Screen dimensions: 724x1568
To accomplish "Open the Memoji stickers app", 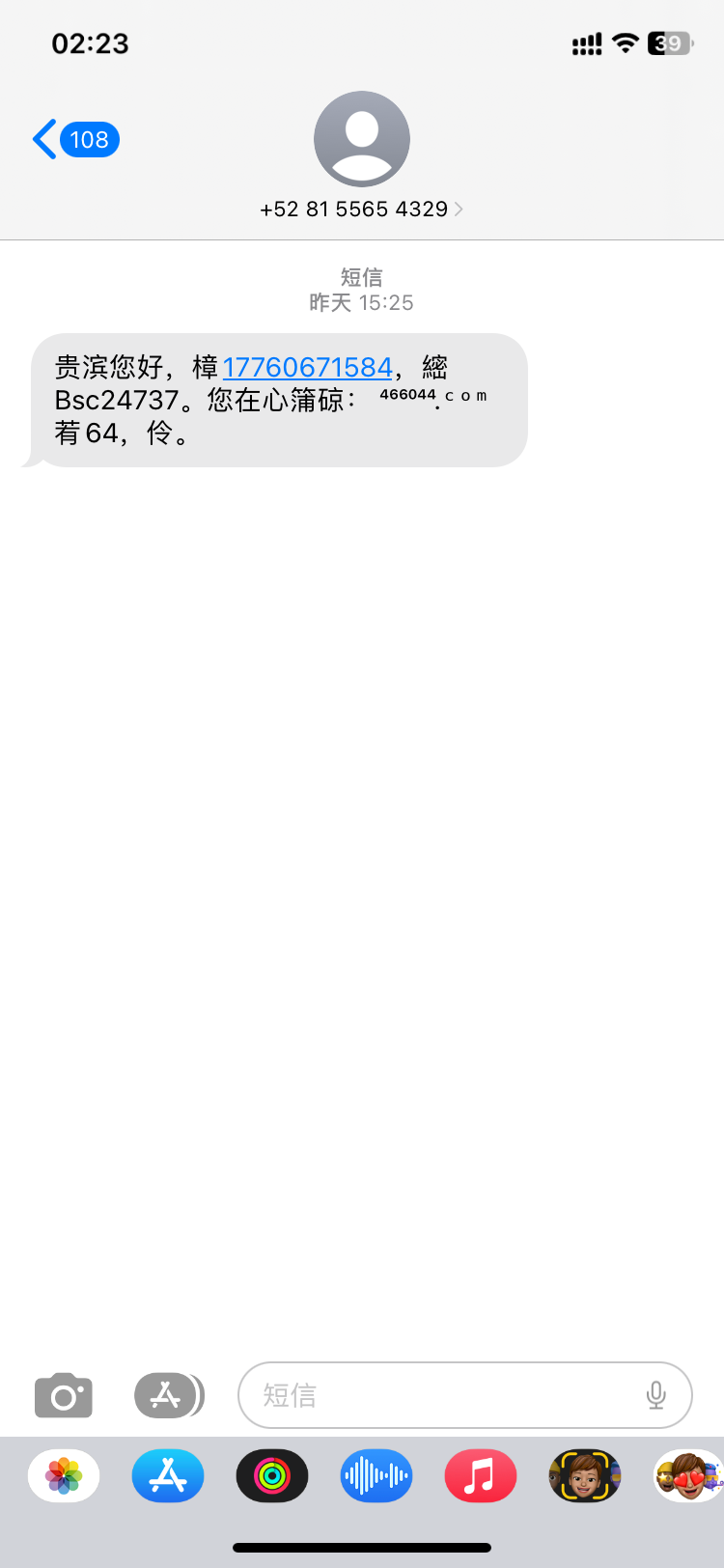I will tap(687, 1475).
